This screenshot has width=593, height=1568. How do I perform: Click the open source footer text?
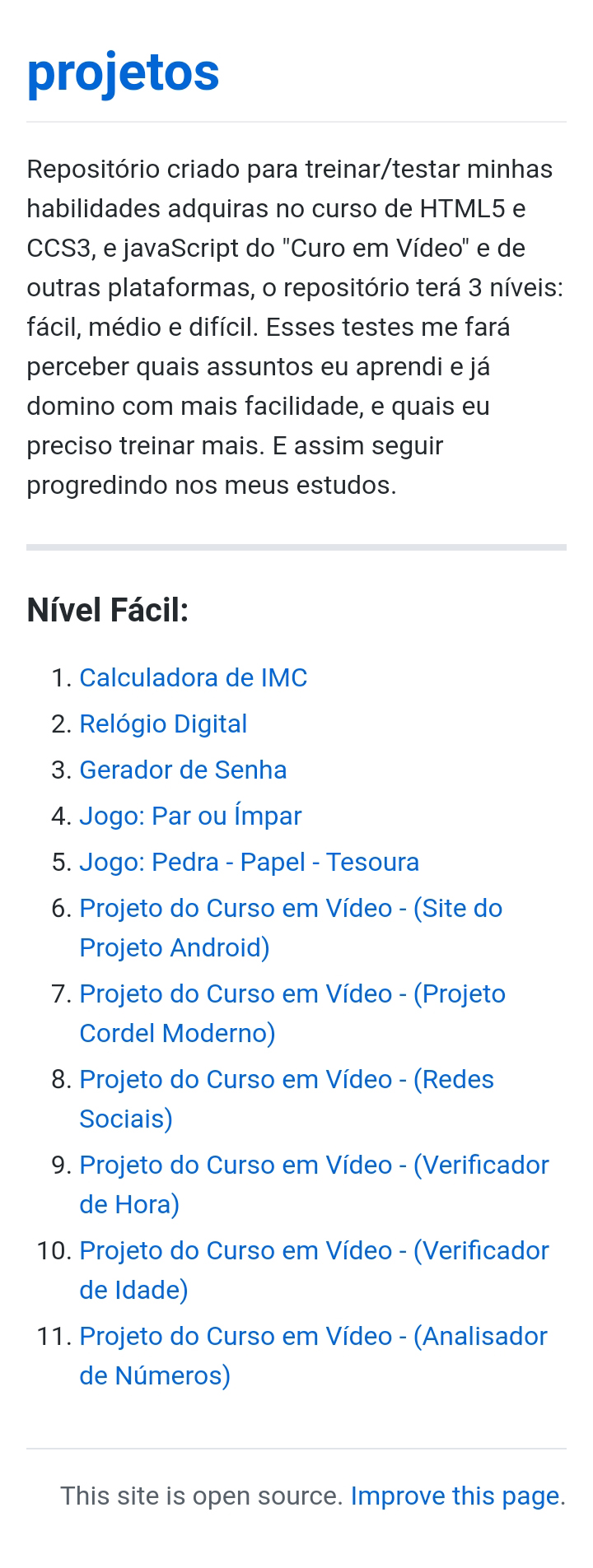[x=203, y=1496]
